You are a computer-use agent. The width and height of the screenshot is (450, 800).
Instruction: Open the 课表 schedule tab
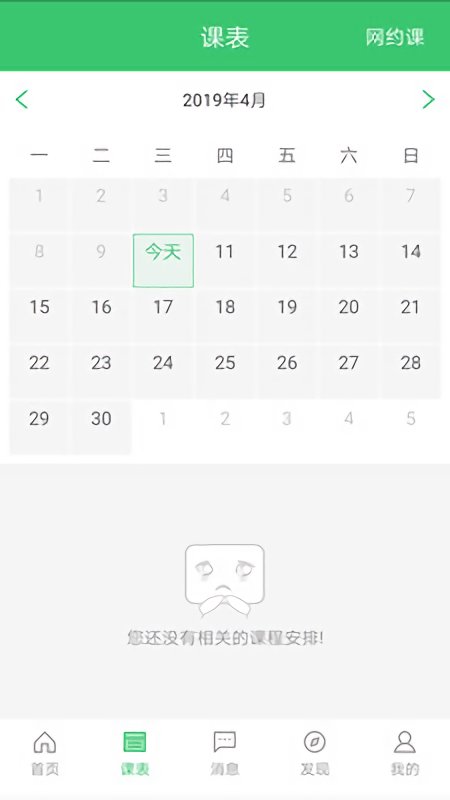(x=135, y=753)
